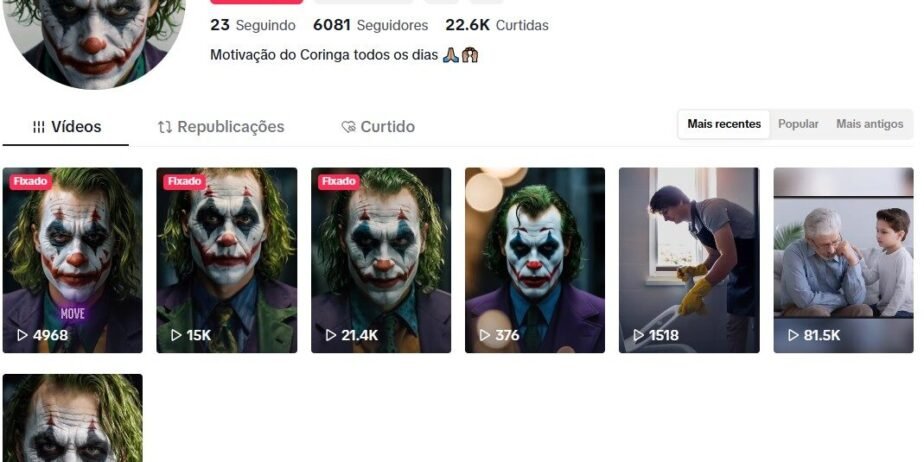The image size is (924, 462).
Task: Open the Curtido tab
Action: (x=377, y=127)
